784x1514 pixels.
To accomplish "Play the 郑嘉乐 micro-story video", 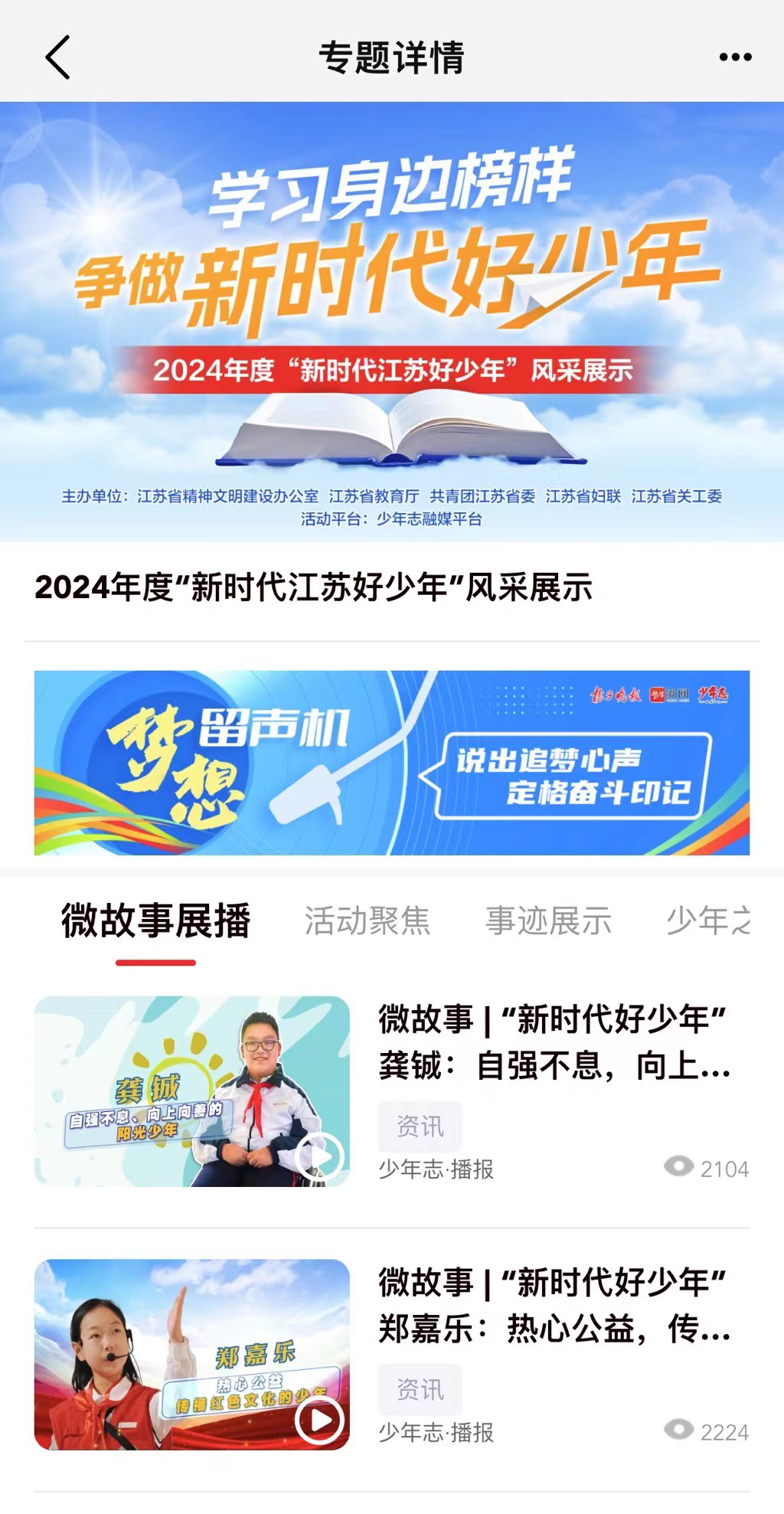I will [x=318, y=1419].
